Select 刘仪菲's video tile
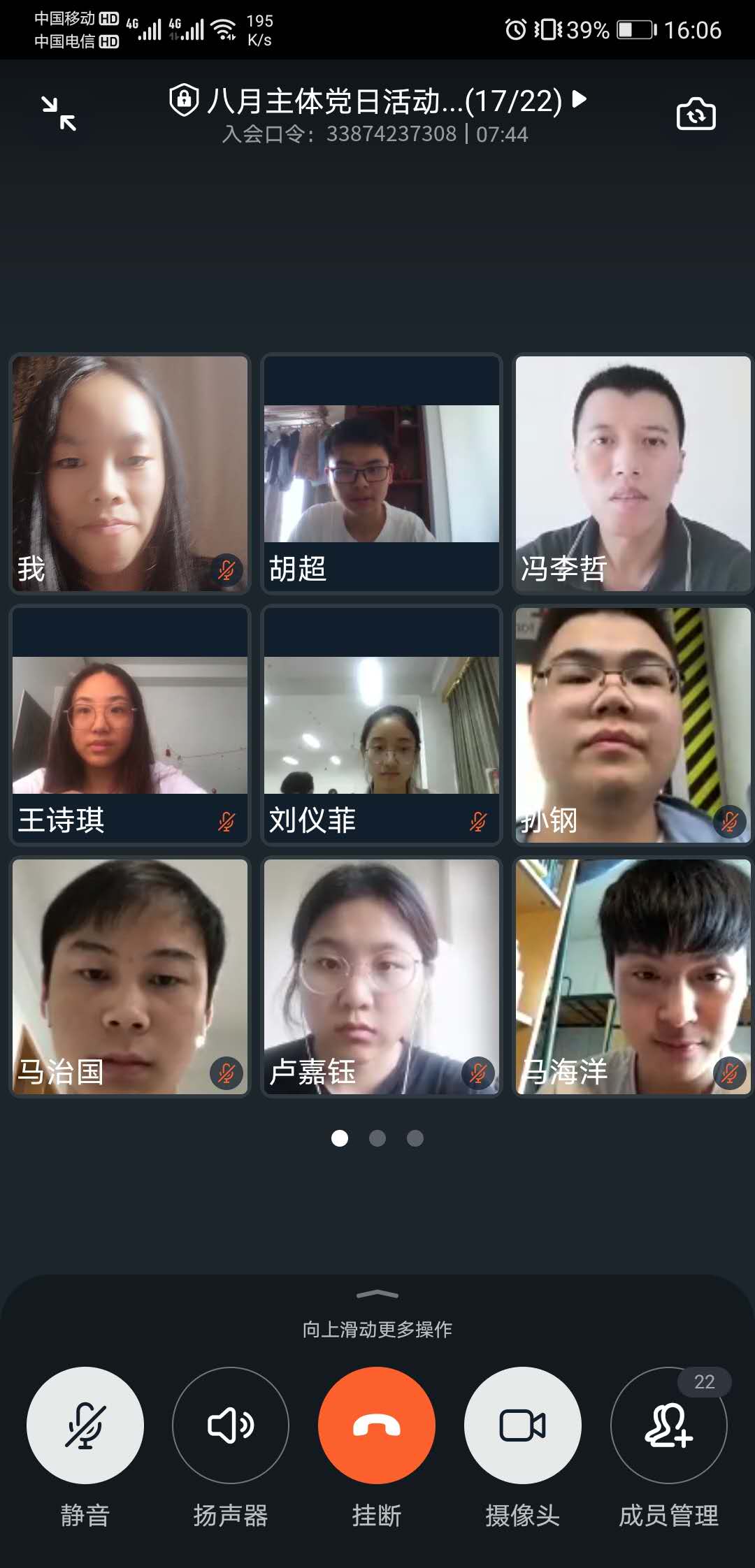755x1568 pixels. point(382,725)
